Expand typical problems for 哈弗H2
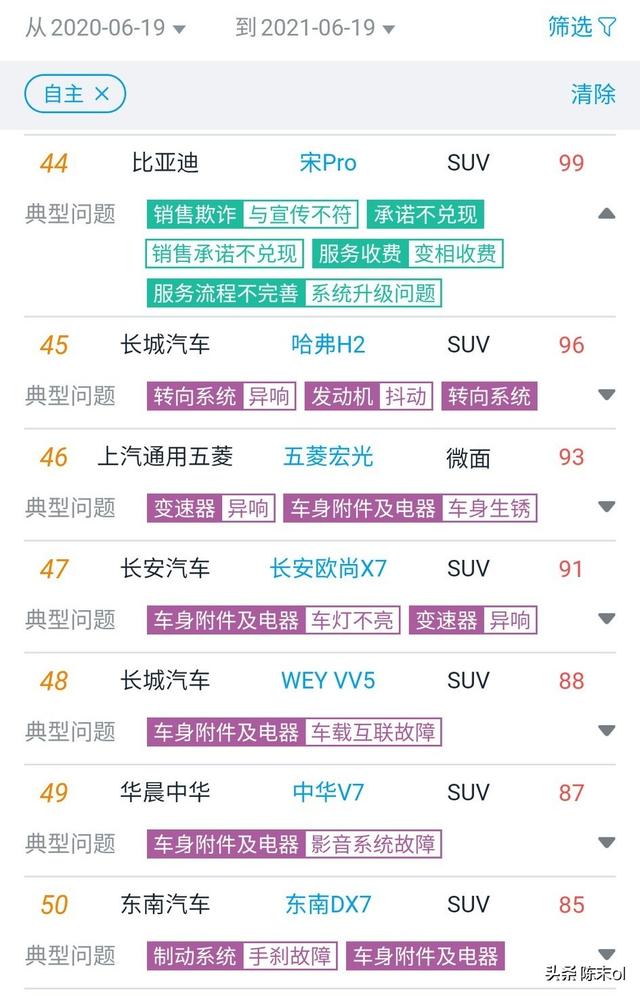Screen dimensions: 640x996 pos(606,395)
